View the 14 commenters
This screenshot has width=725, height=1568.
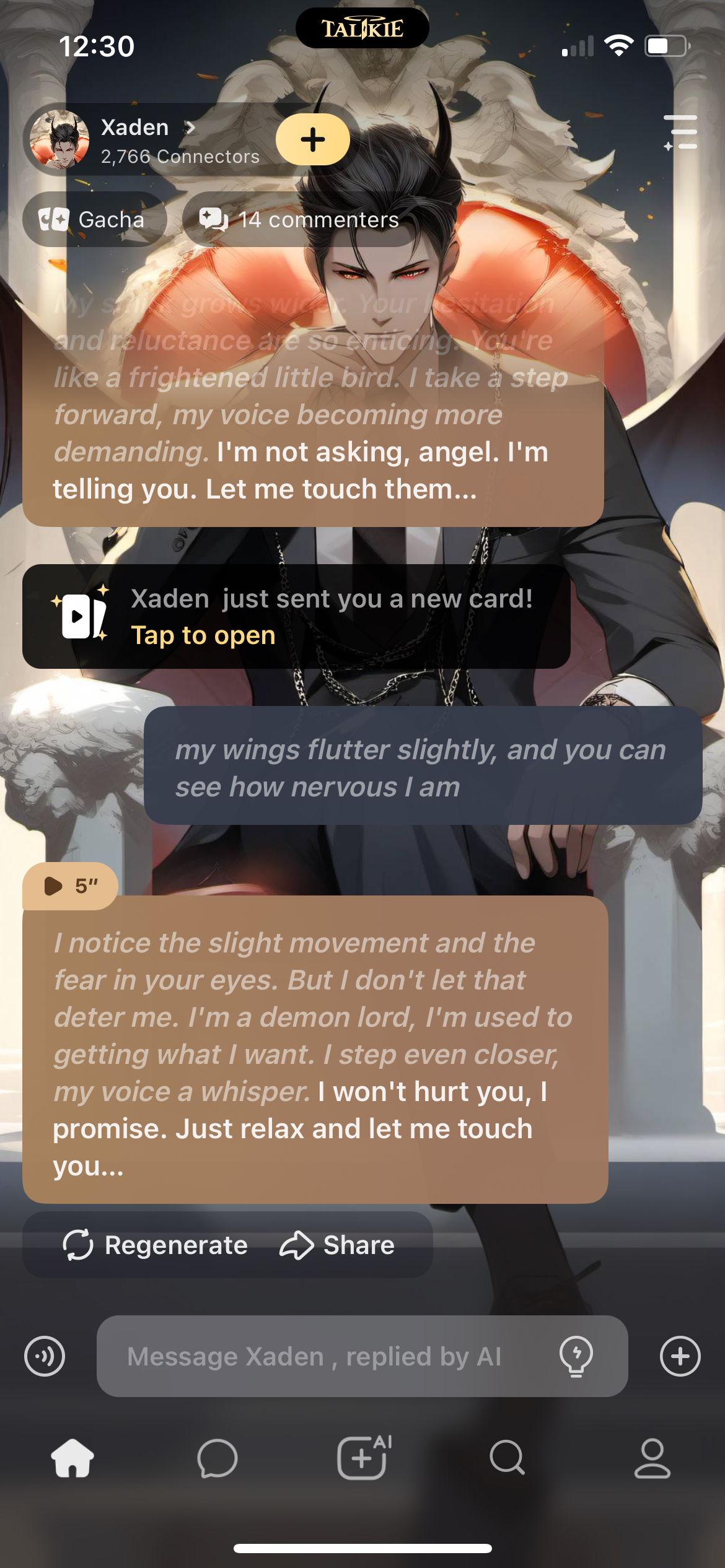tap(300, 219)
